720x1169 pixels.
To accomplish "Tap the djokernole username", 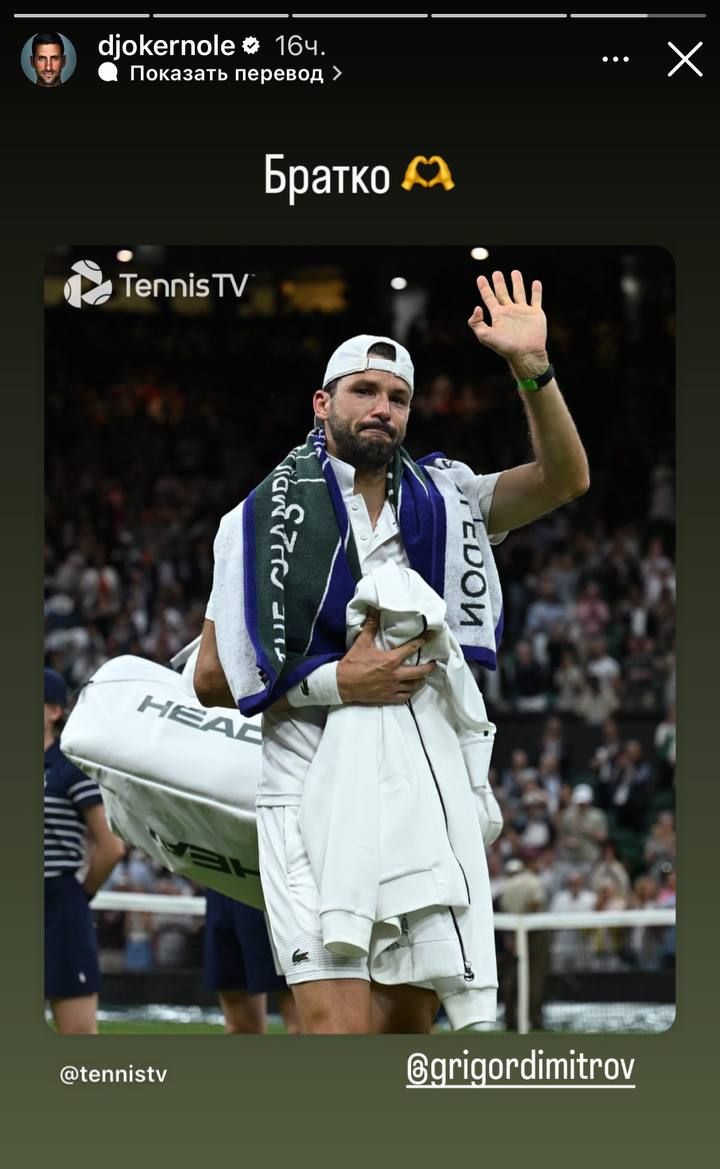I will point(167,46).
